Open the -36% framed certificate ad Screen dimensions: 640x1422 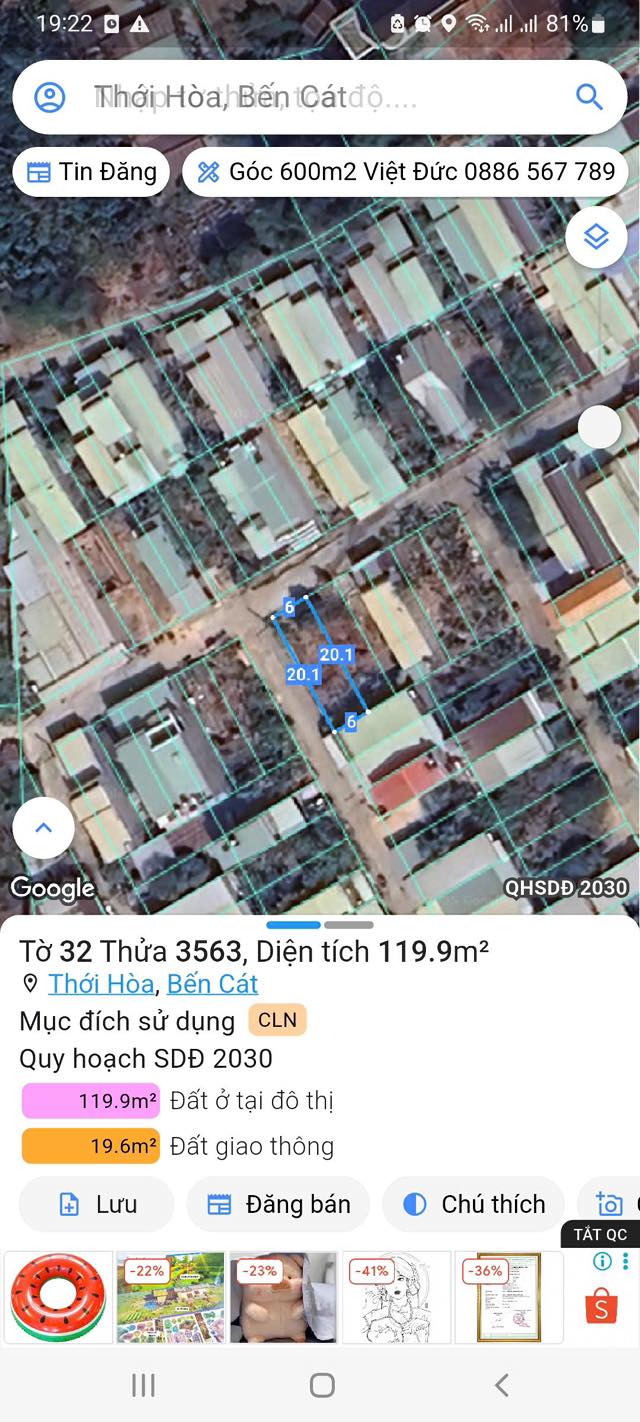pyautogui.click(x=509, y=1298)
